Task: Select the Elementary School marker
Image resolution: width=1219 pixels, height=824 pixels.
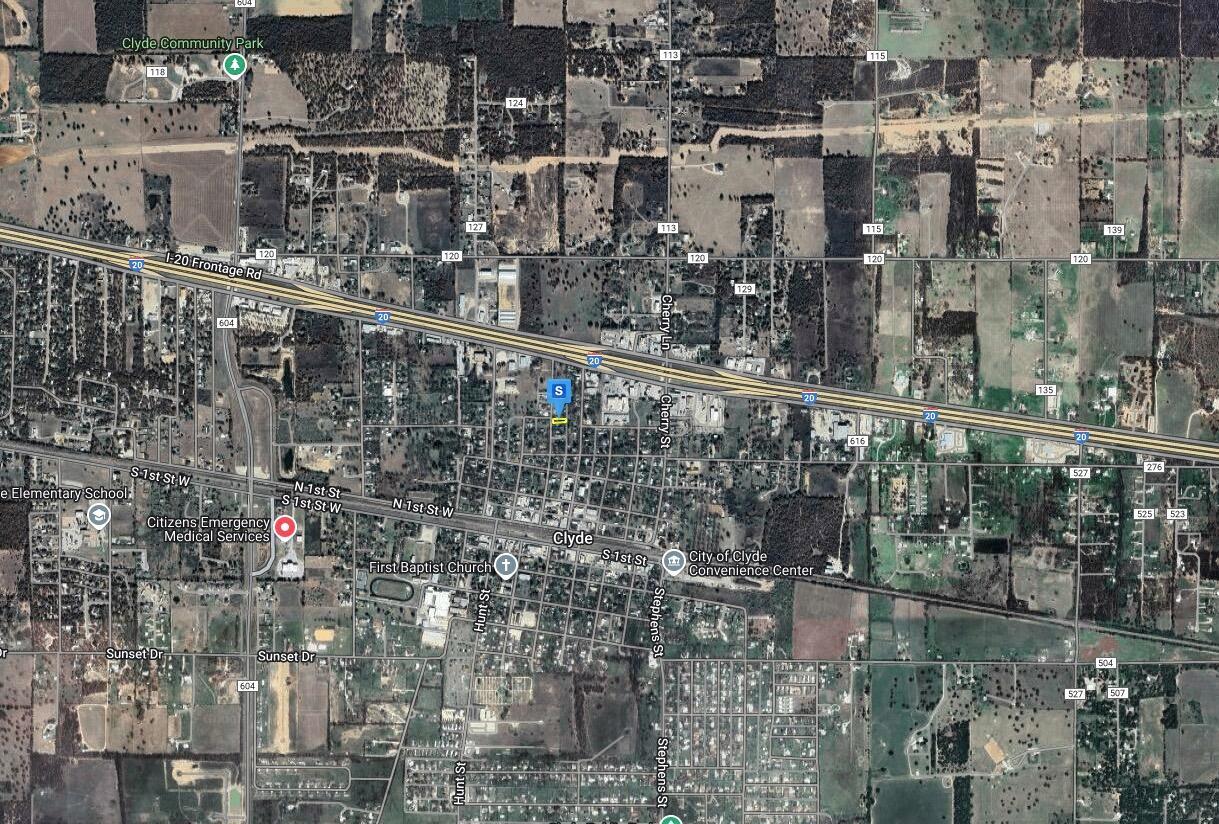Action: 98,516
